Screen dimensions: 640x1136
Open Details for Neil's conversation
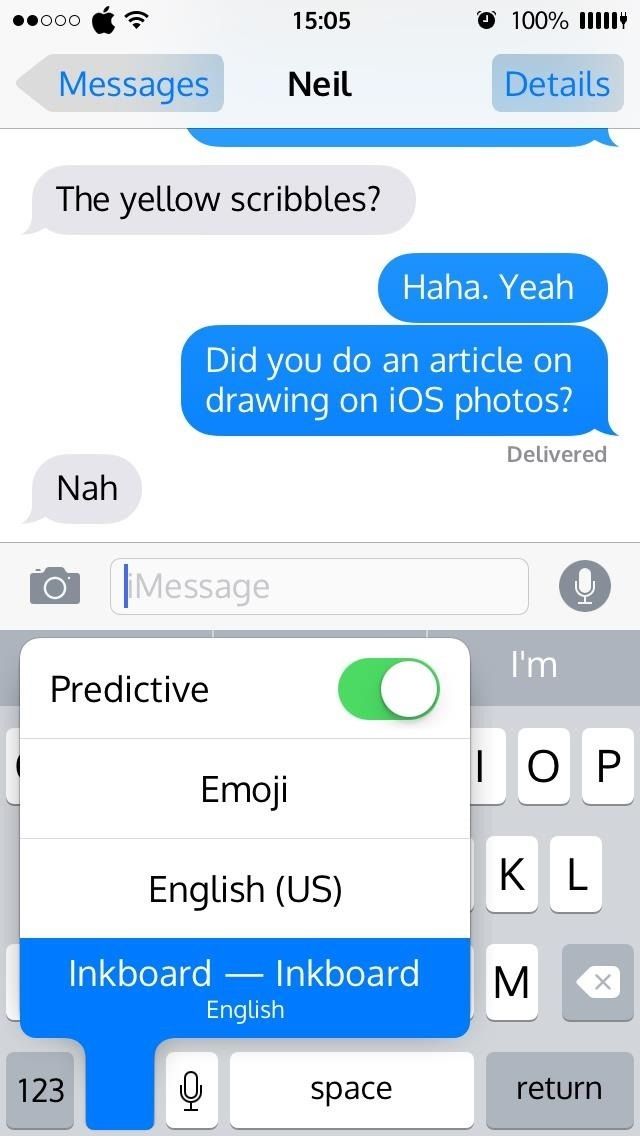[x=556, y=84]
